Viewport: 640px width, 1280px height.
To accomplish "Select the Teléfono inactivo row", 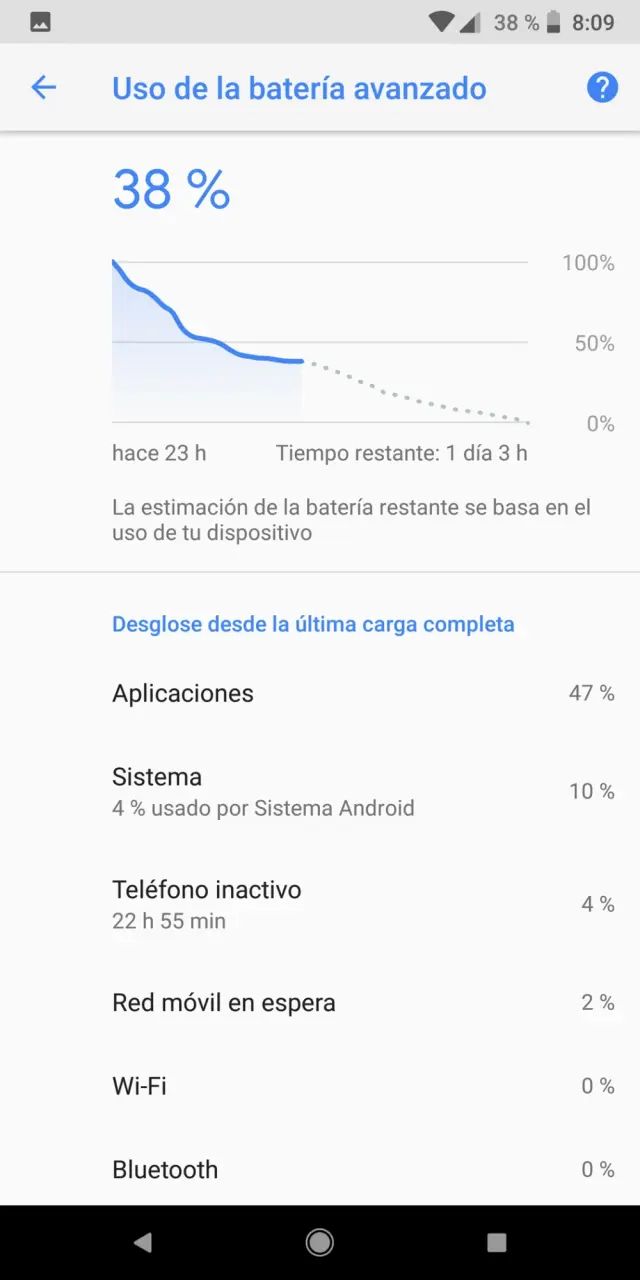I will click(x=320, y=904).
